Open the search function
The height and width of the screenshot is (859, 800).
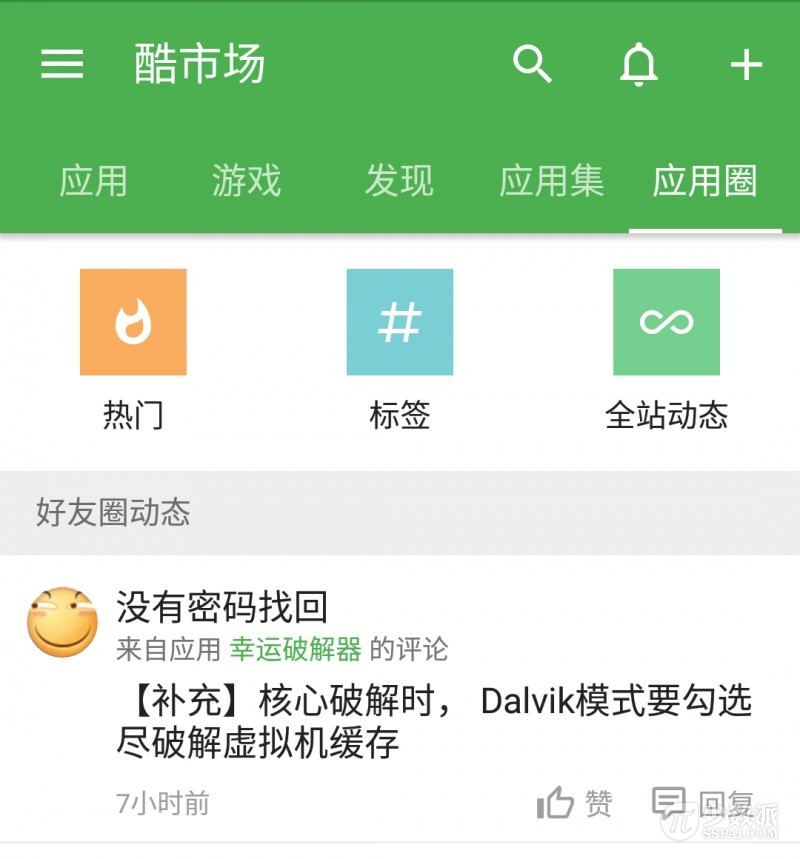[x=533, y=63]
